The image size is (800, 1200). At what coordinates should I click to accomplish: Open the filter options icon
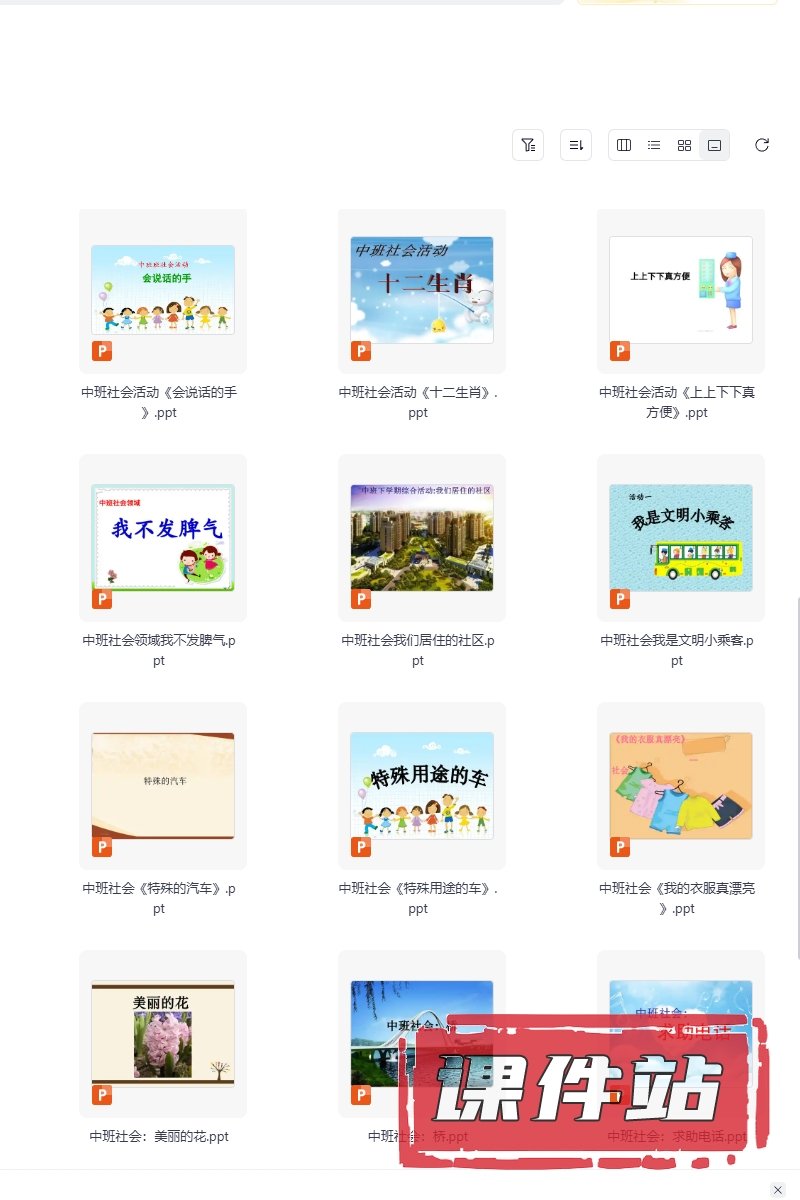[528, 145]
